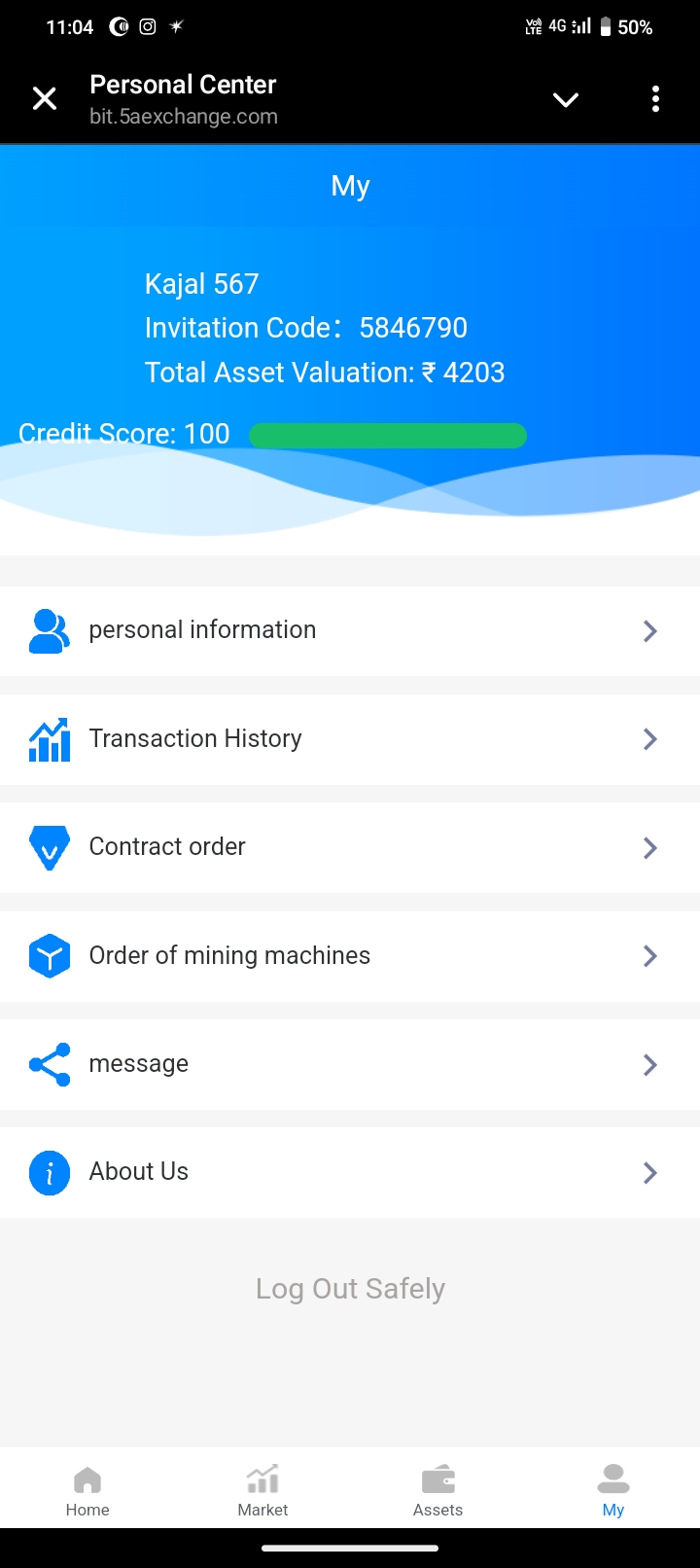The image size is (700, 1568).
Task: Select the My tab
Action: (612, 1492)
